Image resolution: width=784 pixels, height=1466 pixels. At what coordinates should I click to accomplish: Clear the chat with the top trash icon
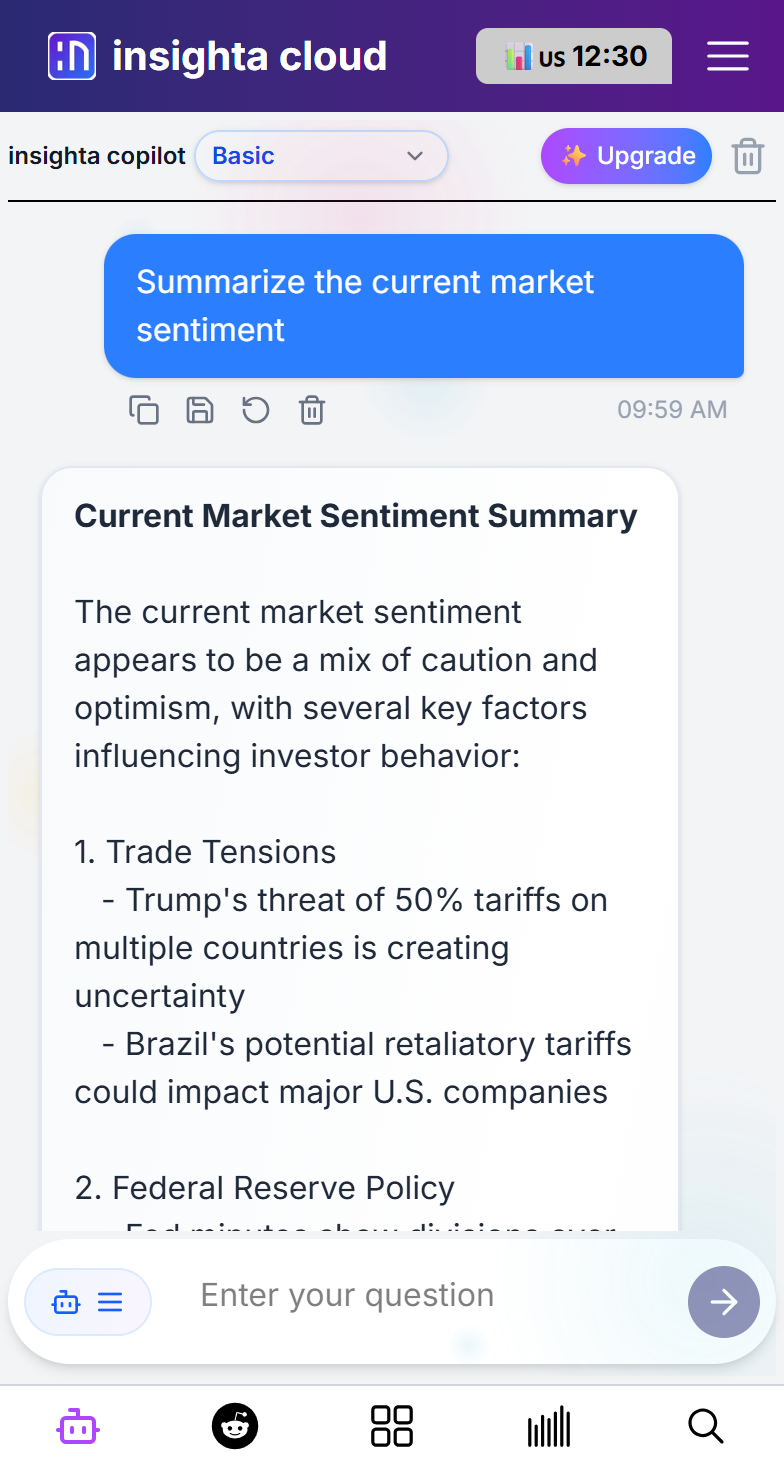[747, 156]
